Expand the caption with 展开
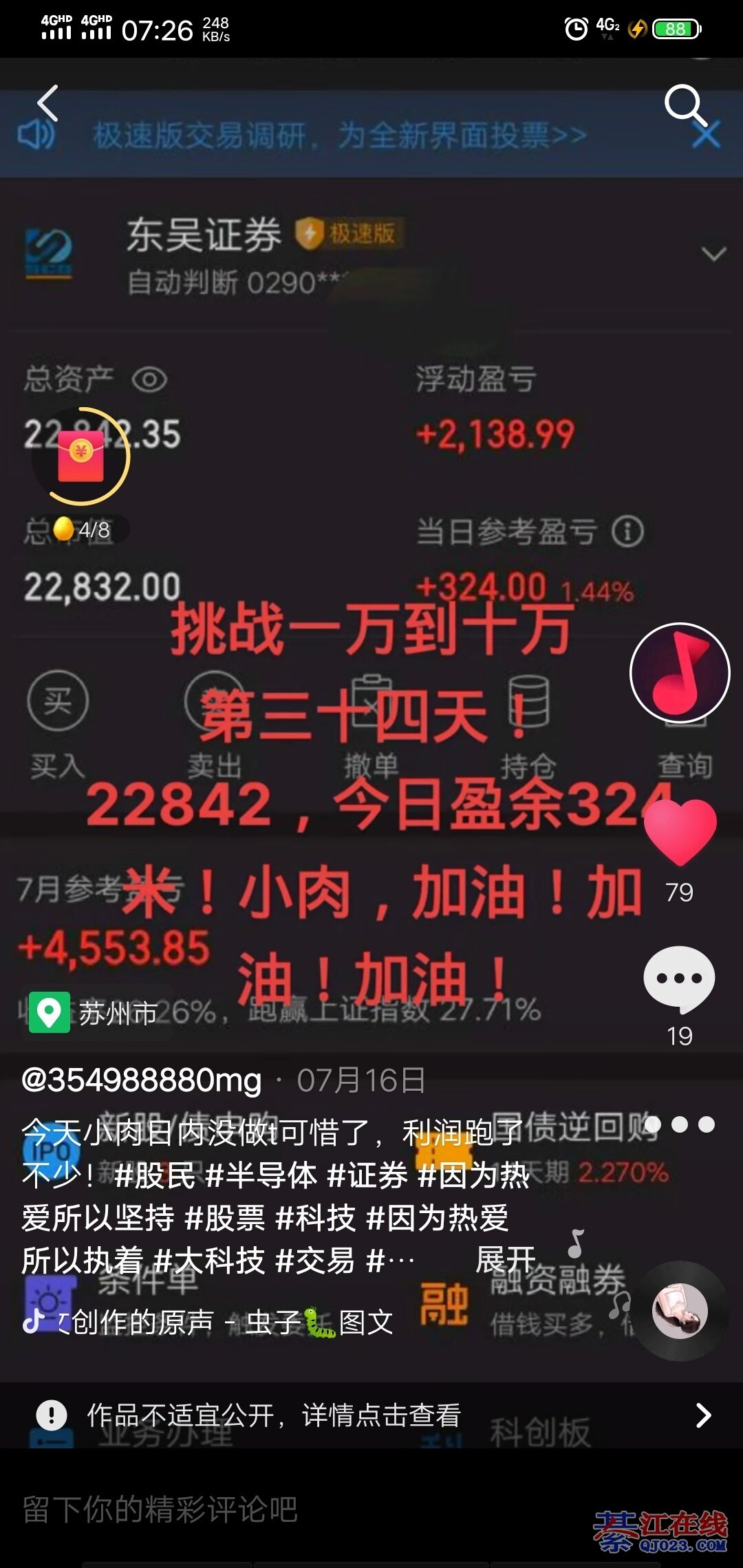The height and width of the screenshot is (1568, 743). (506, 1260)
